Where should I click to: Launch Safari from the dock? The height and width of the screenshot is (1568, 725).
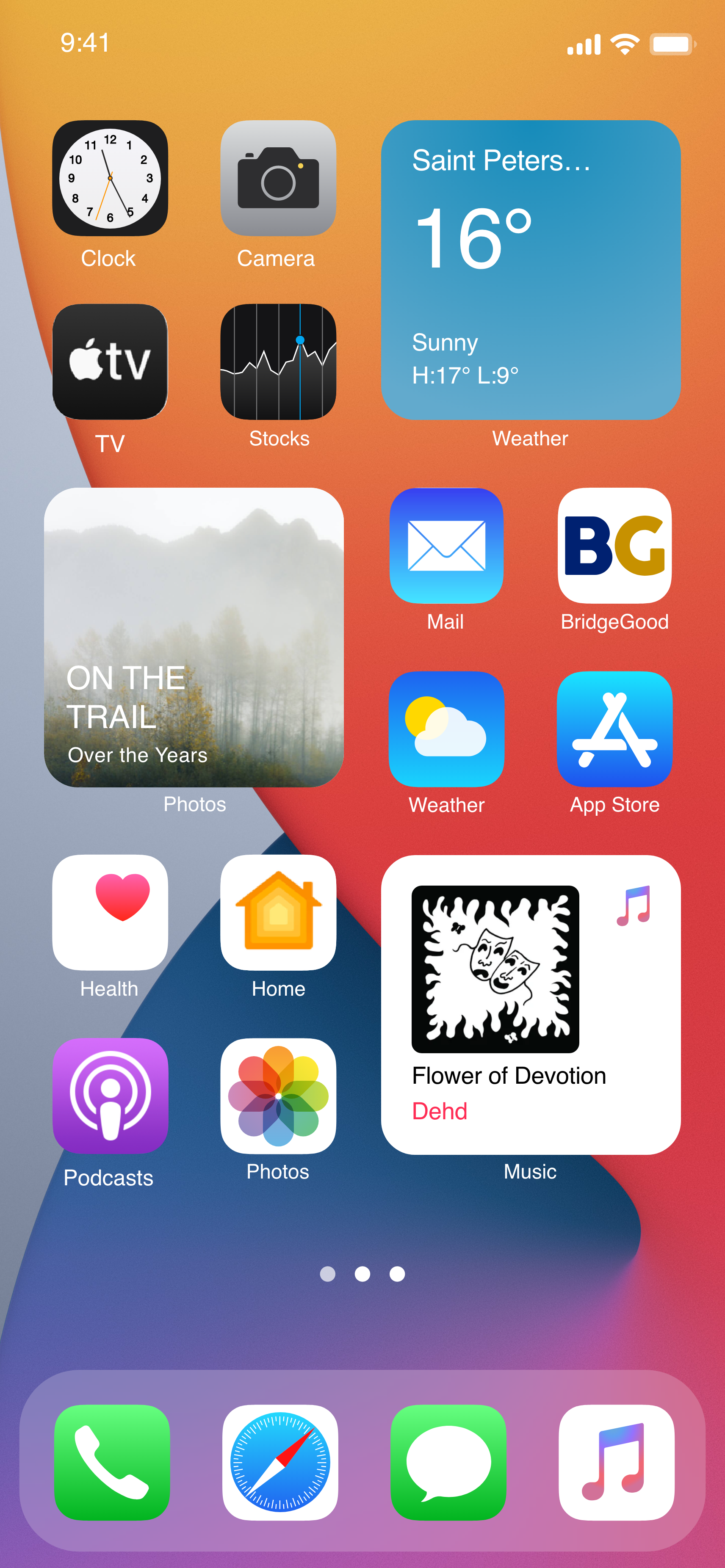tap(280, 1462)
